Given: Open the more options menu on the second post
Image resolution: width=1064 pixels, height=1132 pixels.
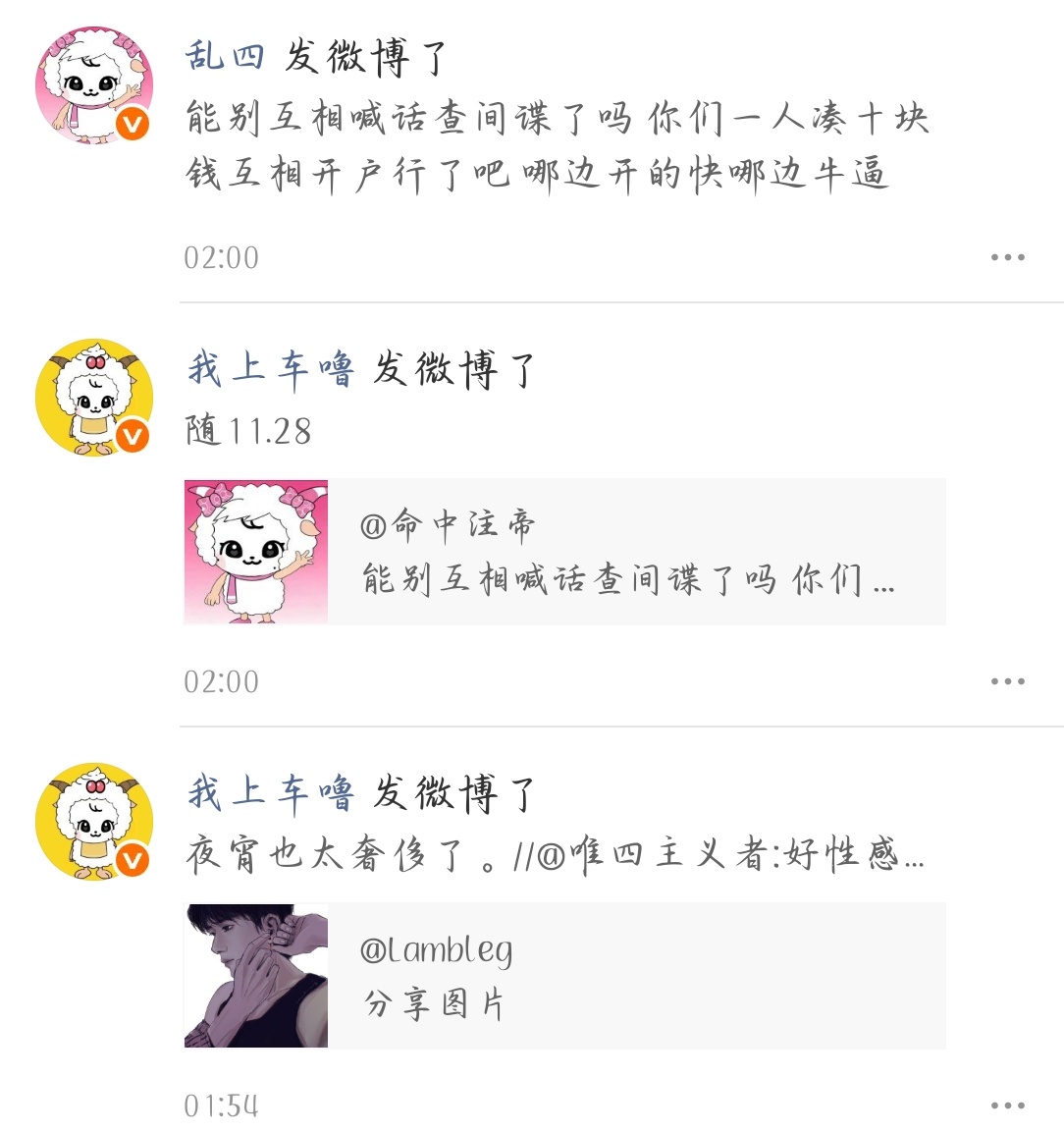Looking at the screenshot, I should pyautogui.click(x=1007, y=679).
